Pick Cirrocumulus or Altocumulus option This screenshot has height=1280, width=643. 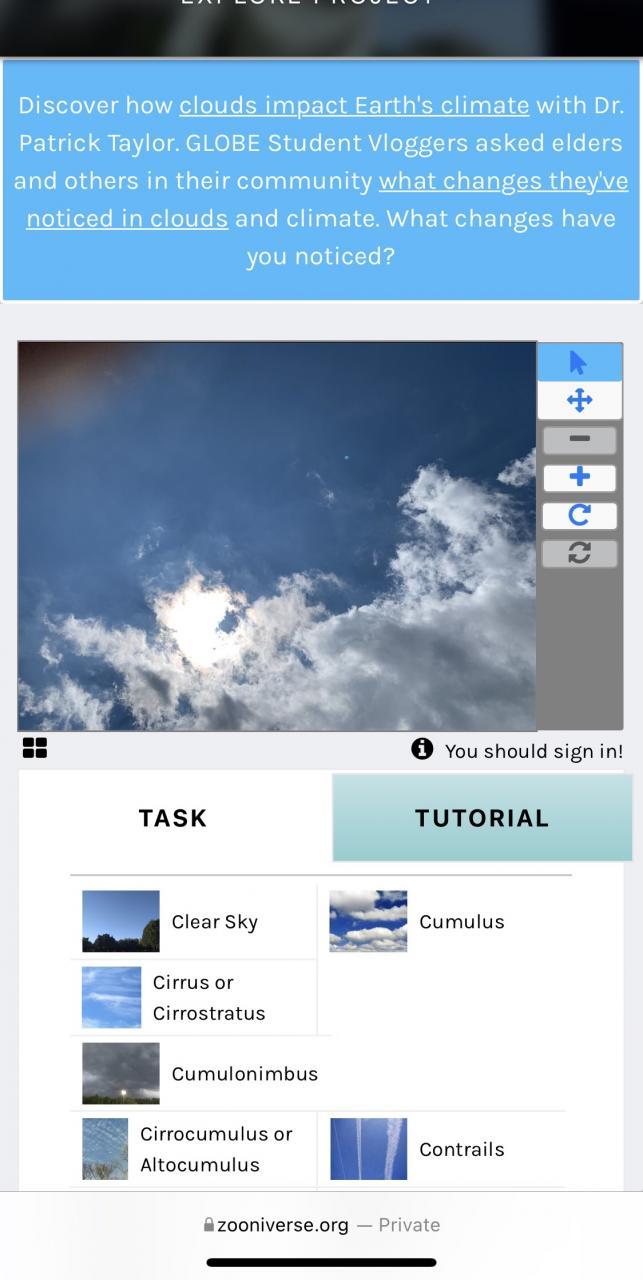tap(194, 1149)
